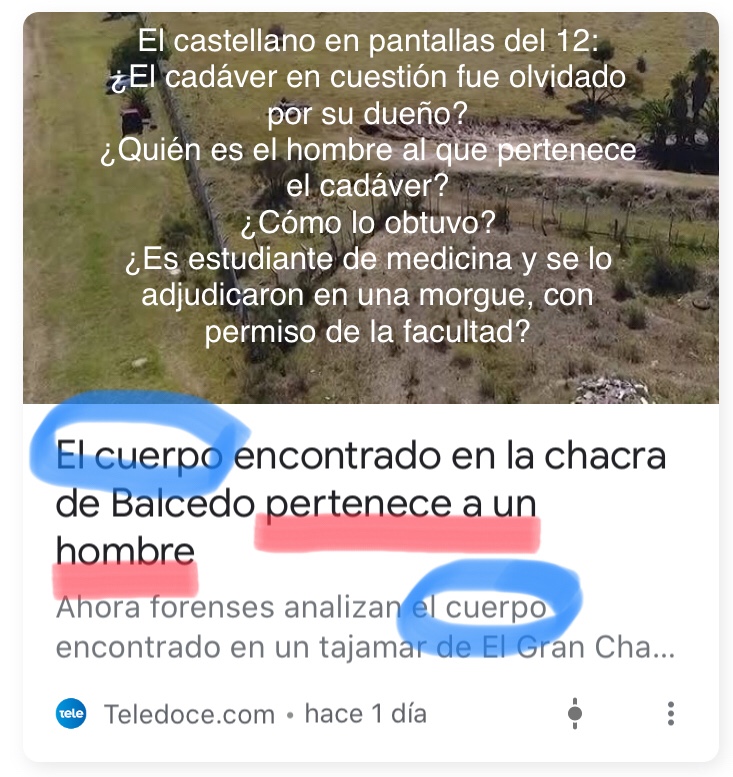
Task: Open the overflow menu on the Teledoce card
Action: (x=670, y=714)
